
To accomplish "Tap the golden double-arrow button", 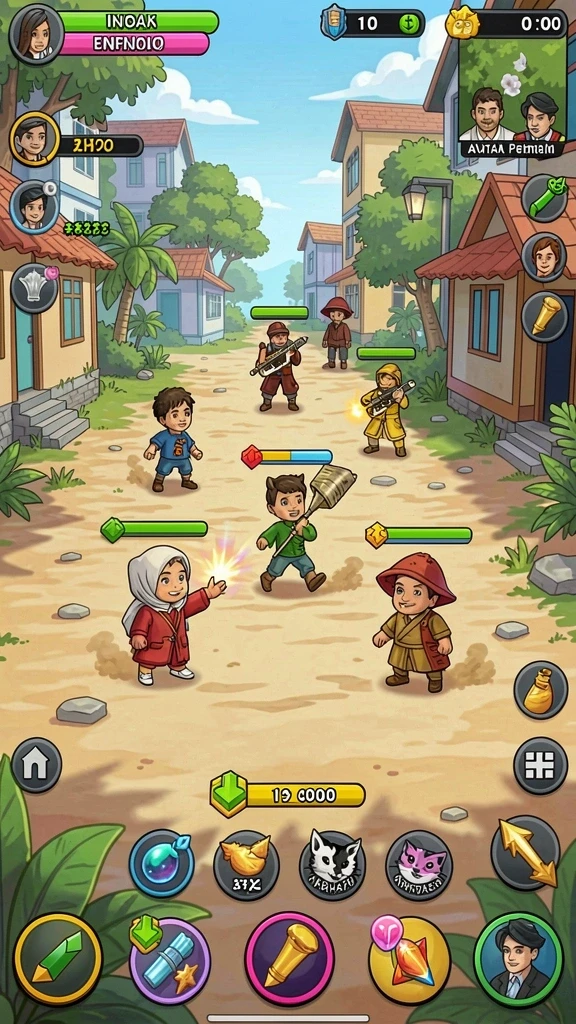I will pyautogui.click(x=525, y=852).
